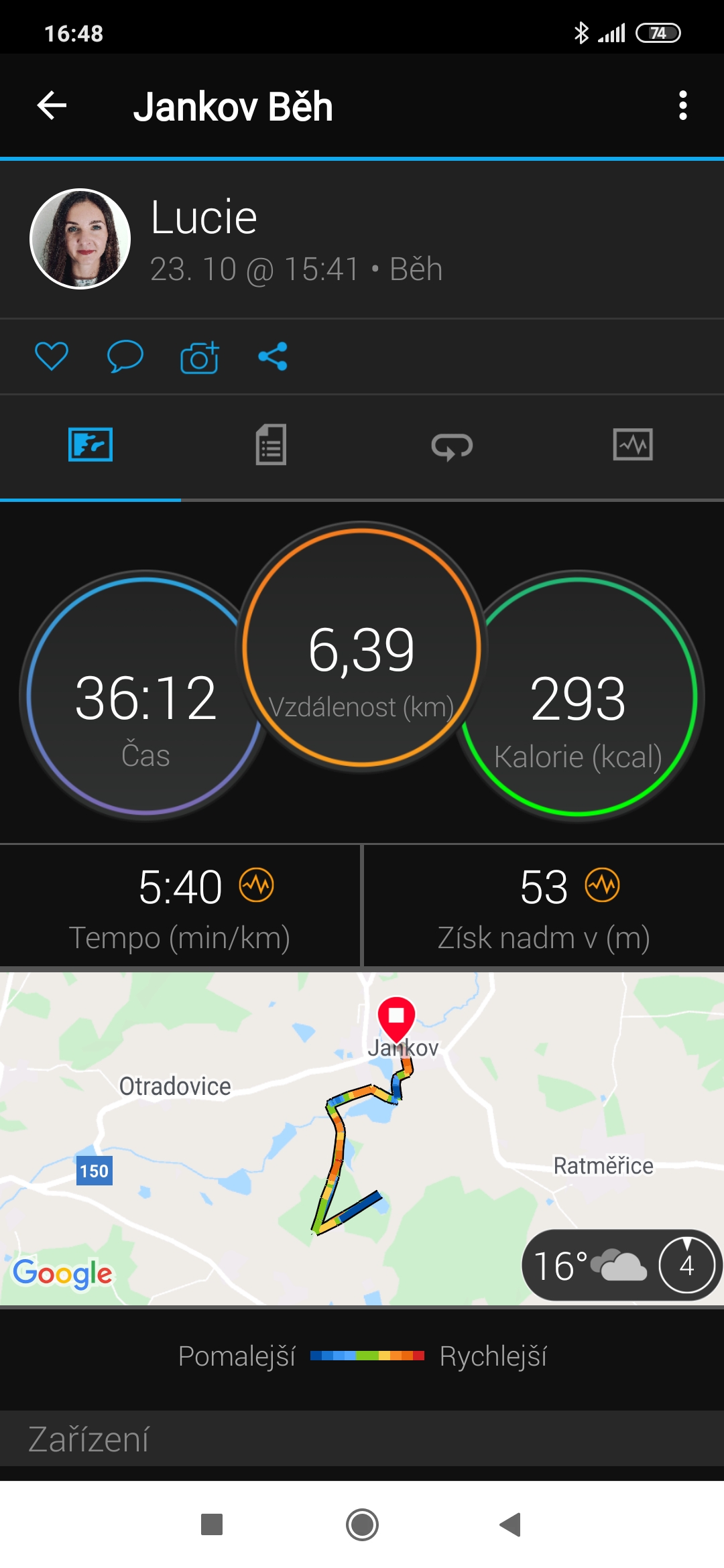
Task: Switch to the laps tab
Action: coord(452,446)
